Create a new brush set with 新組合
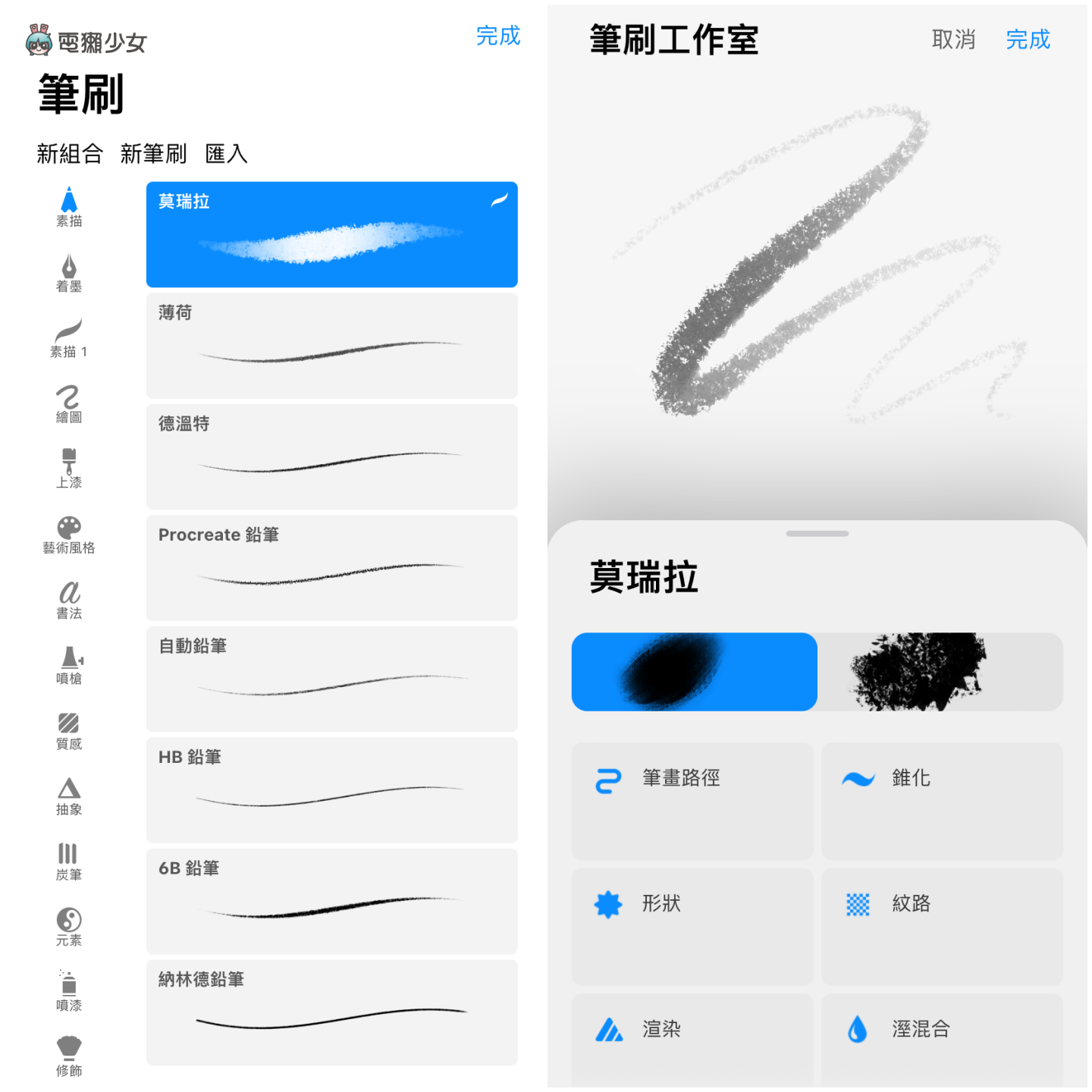Screen dimensions: 1092x1092 click(70, 154)
